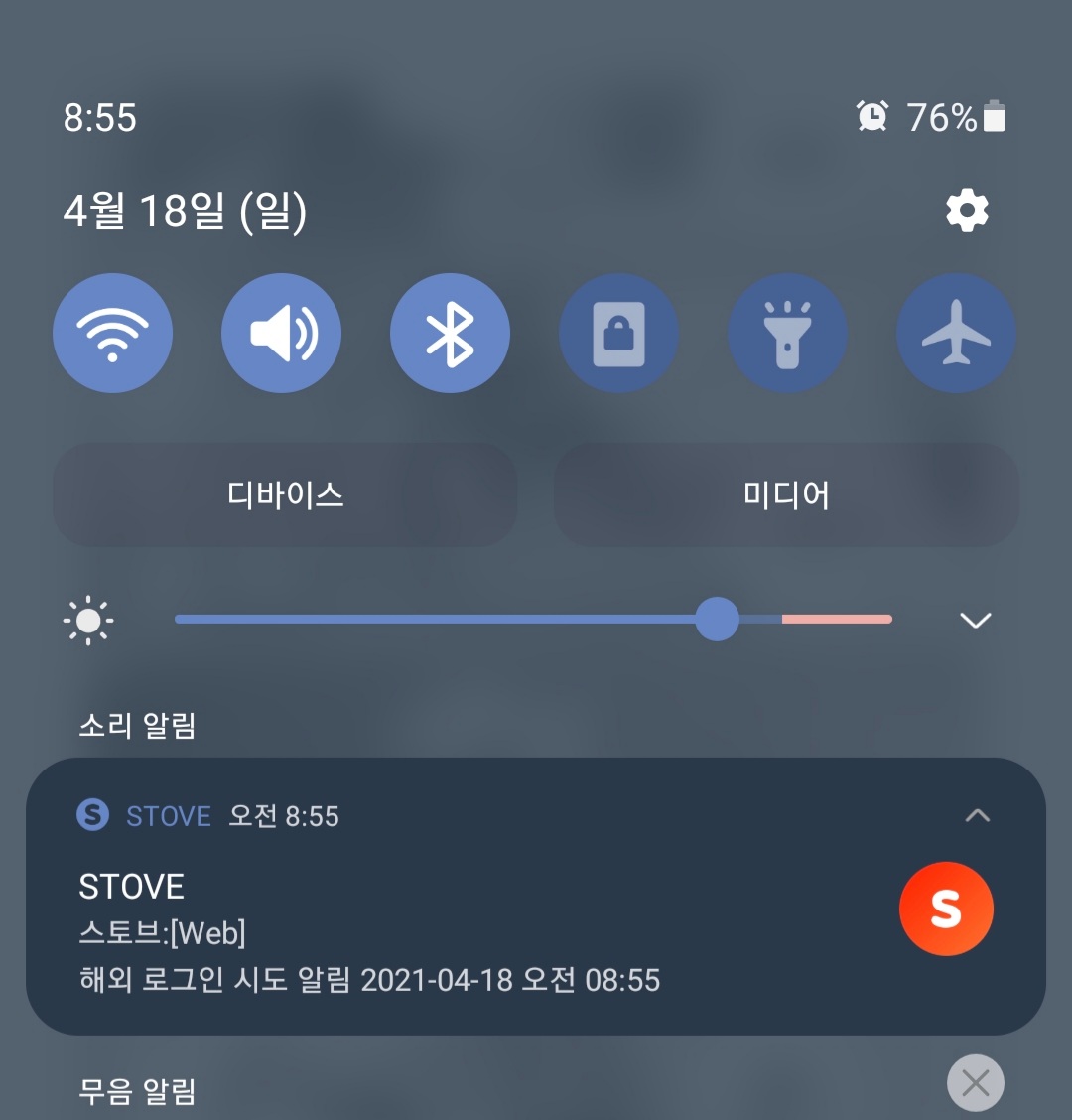
Task: Open the 디바이스 panel
Action: tap(285, 494)
